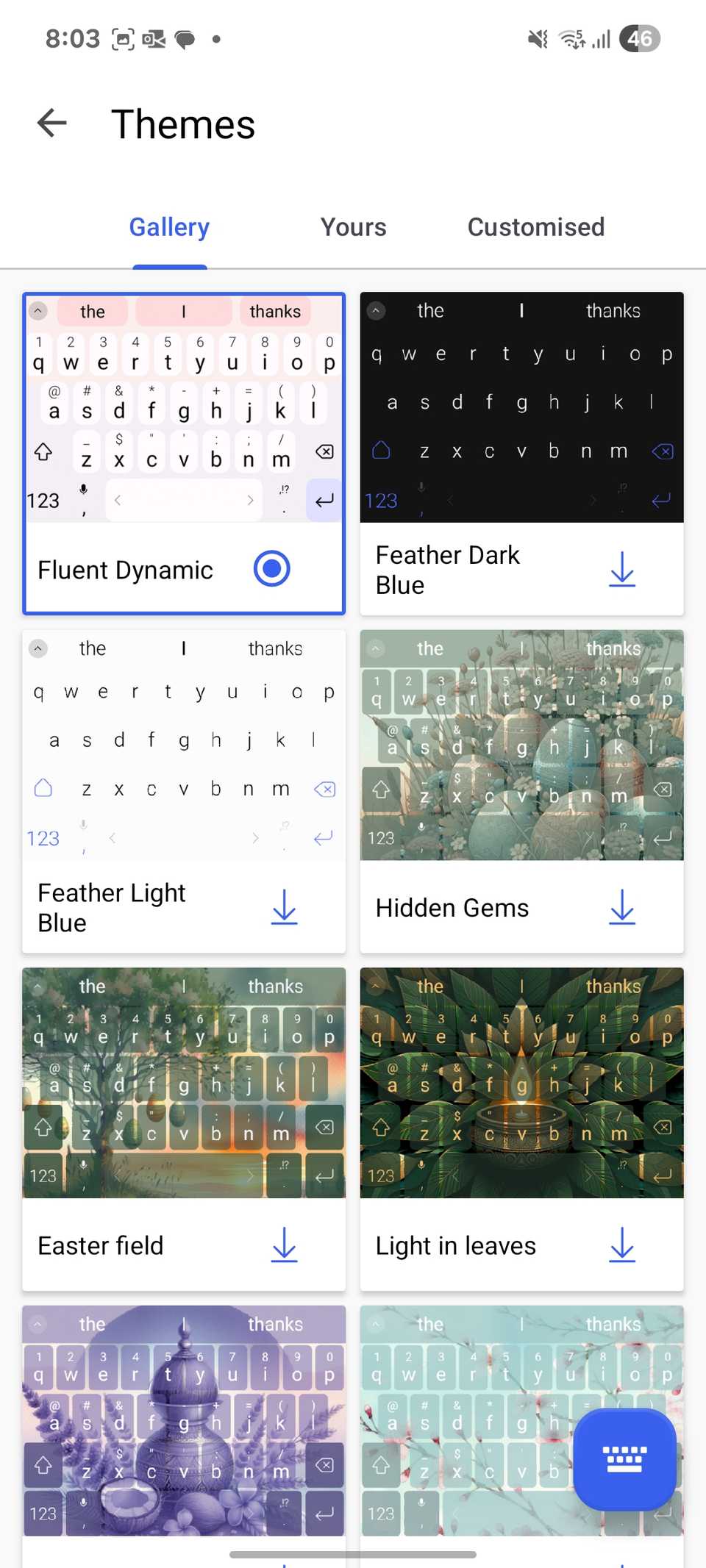Image resolution: width=706 pixels, height=1568 pixels.
Task: Open the Light in leaves keyboard preview
Action: 521,1083
